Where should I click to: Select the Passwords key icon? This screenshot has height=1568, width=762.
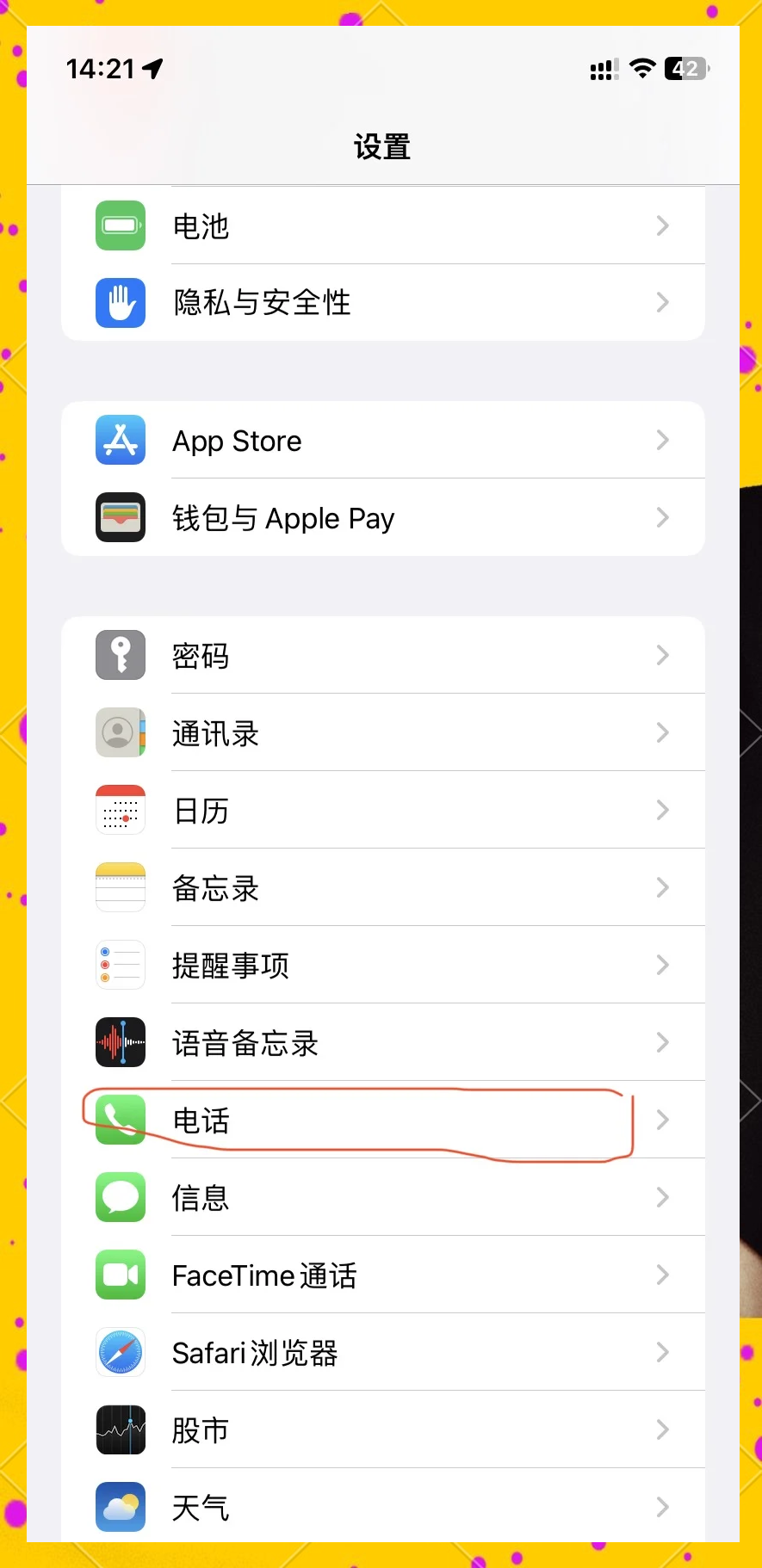120,655
